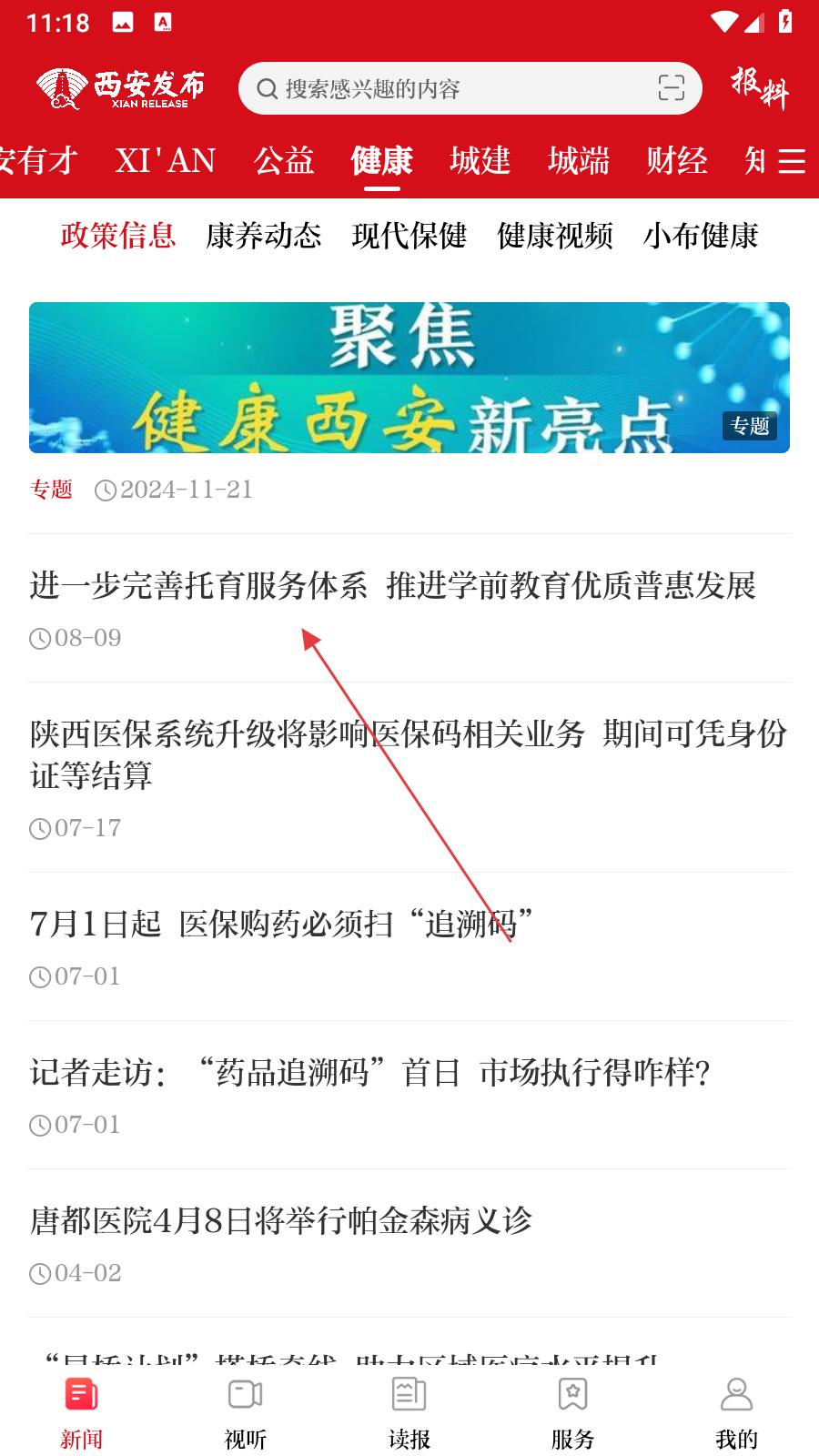Viewport: 819px width, 1456px height.
Task: Open the 唐都医院 帕金森病义诊 article
Action: [281, 1220]
